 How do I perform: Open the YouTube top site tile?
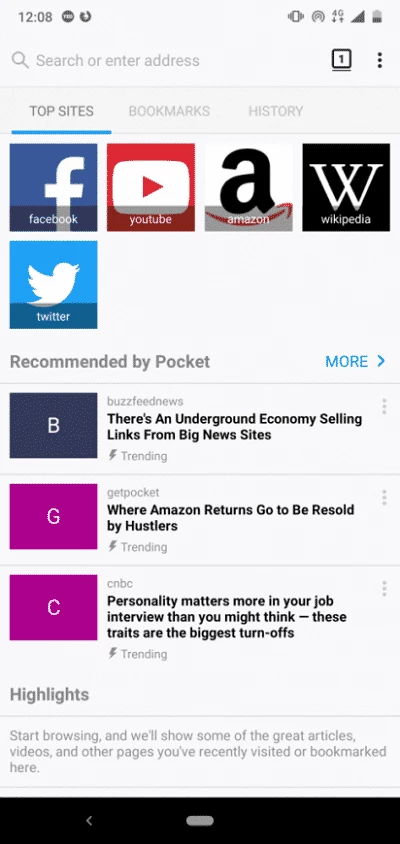pyautogui.click(x=151, y=187)
